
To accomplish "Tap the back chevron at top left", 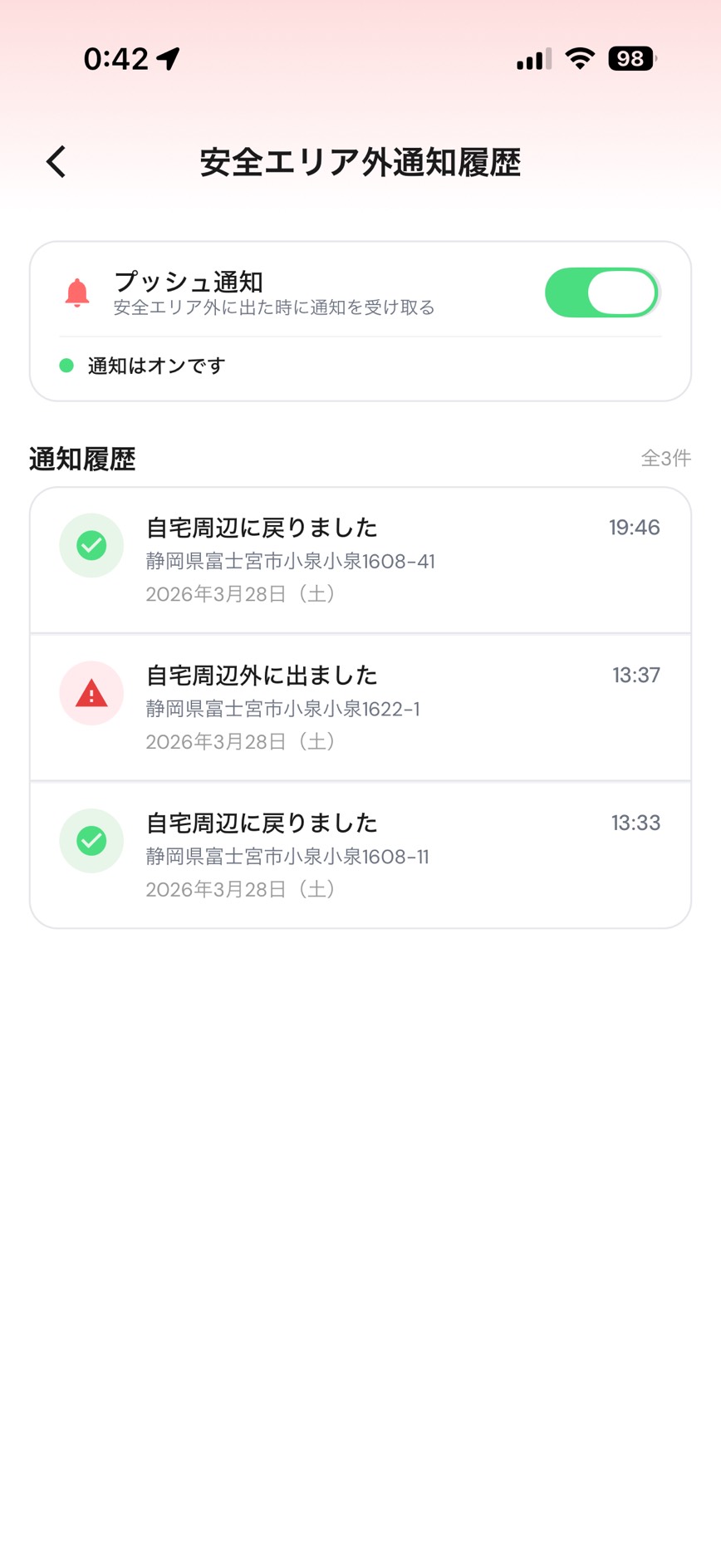I will (x=55, y=162).
